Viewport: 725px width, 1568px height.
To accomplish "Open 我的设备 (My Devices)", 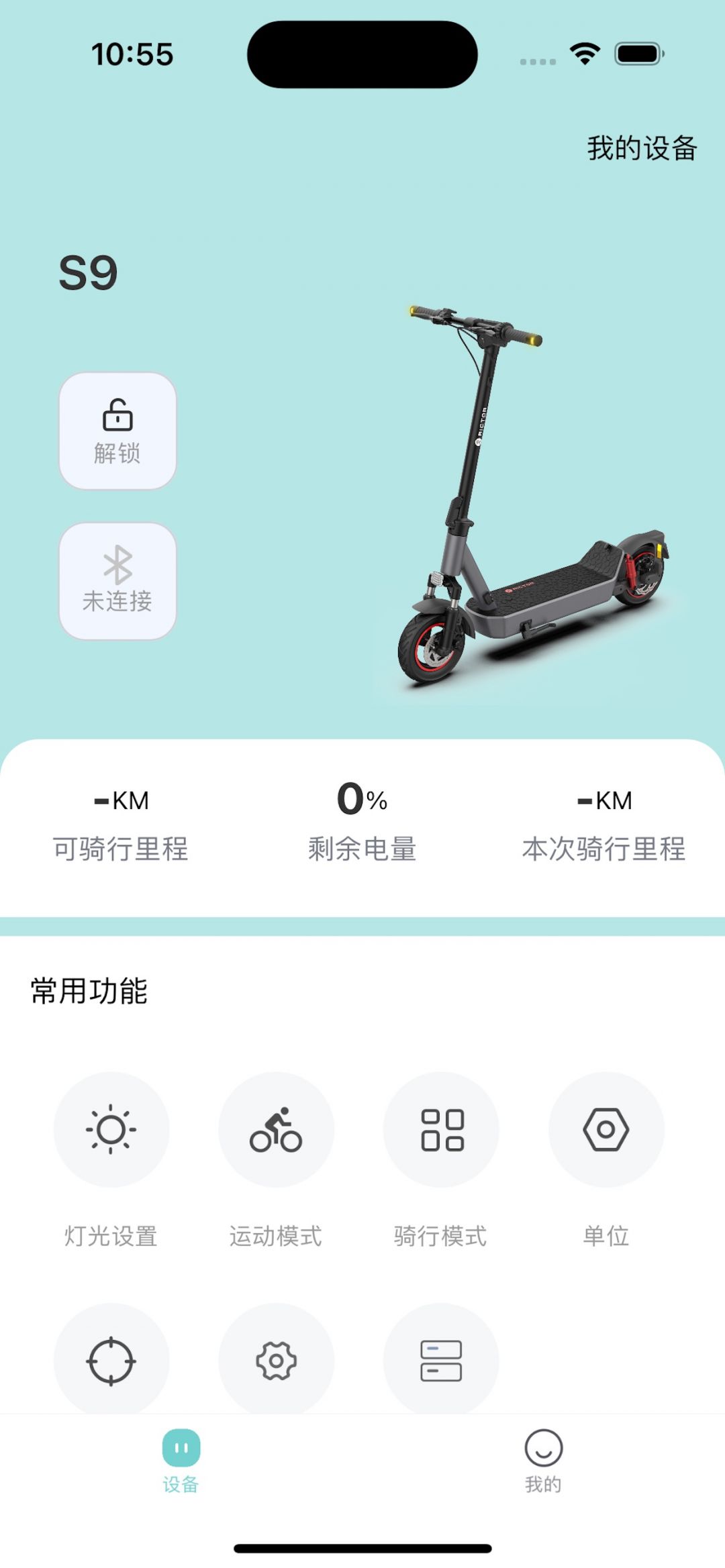I will [x=642, y=148].
